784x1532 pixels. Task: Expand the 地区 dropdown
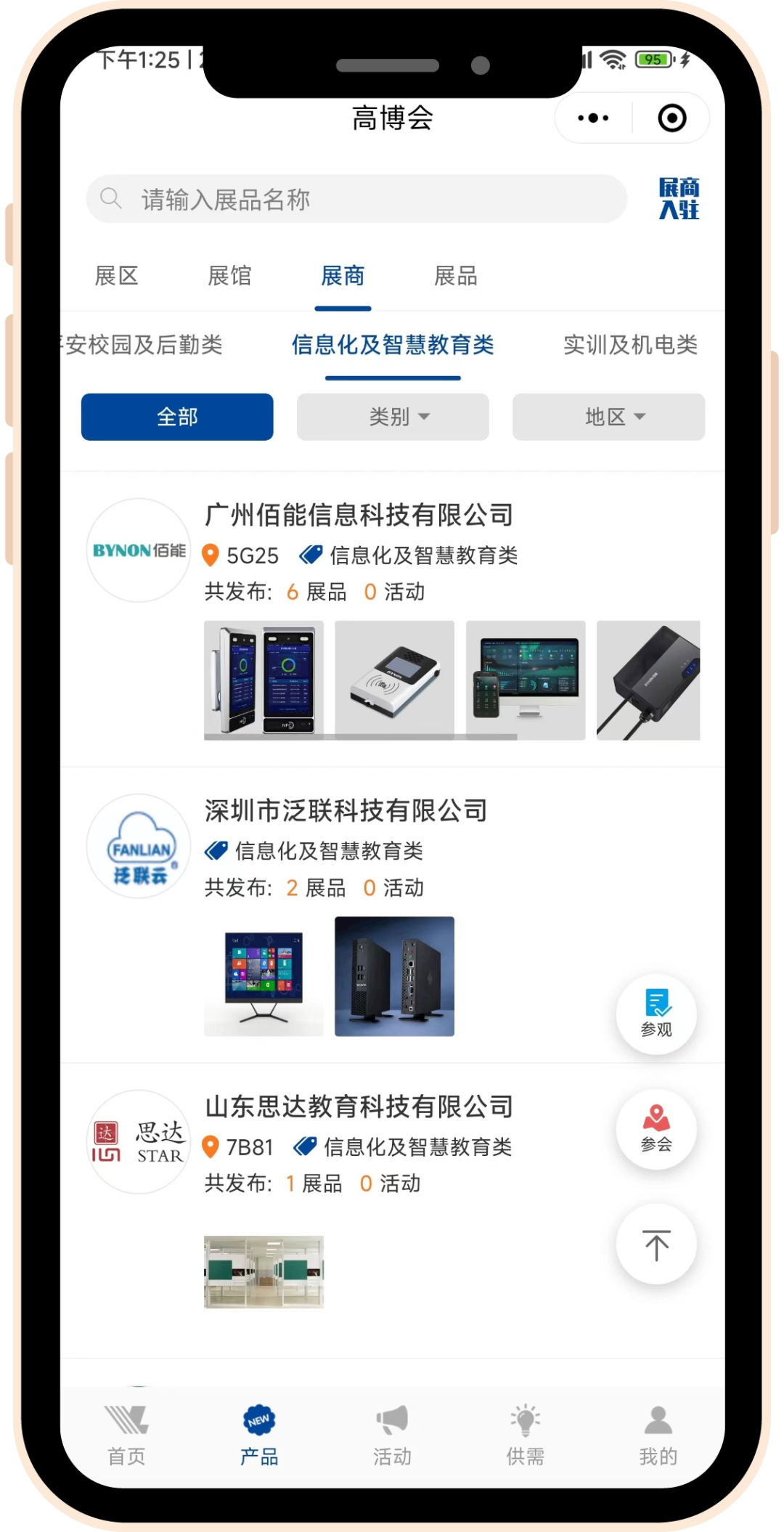point(608,417)
